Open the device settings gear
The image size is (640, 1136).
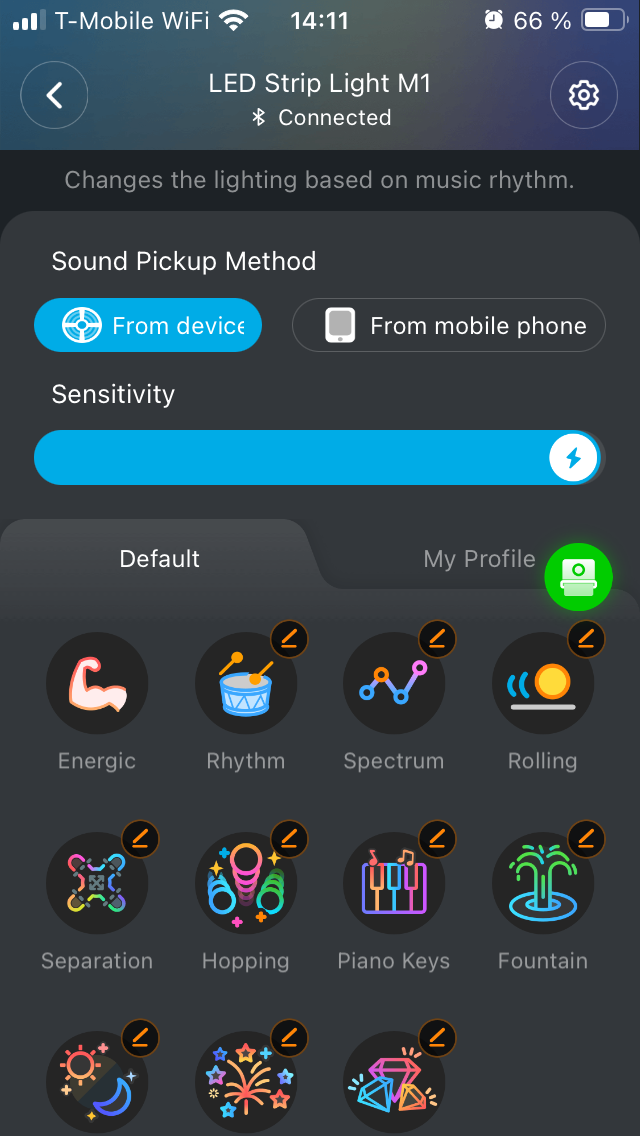point(583,96)
